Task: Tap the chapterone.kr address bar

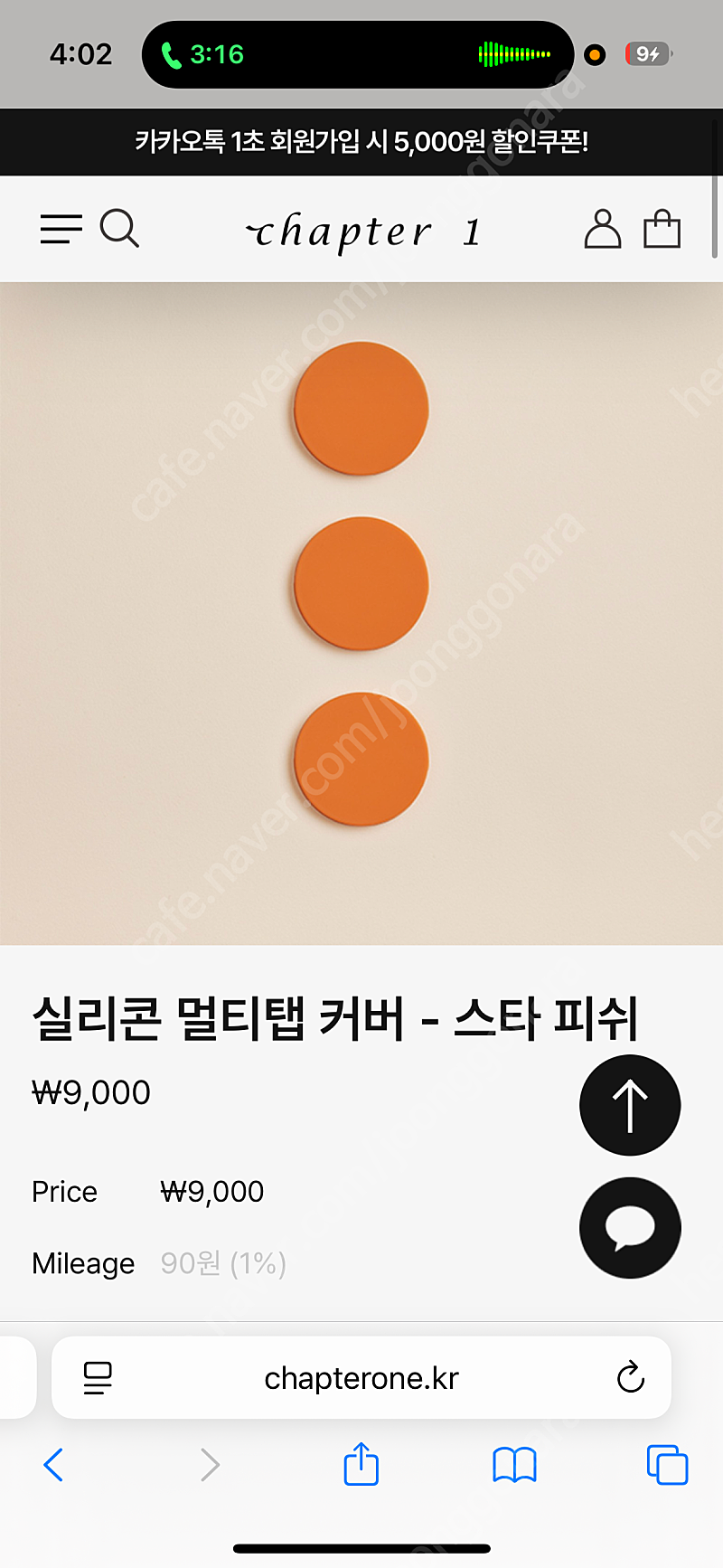Action: tap(361, 1377)
